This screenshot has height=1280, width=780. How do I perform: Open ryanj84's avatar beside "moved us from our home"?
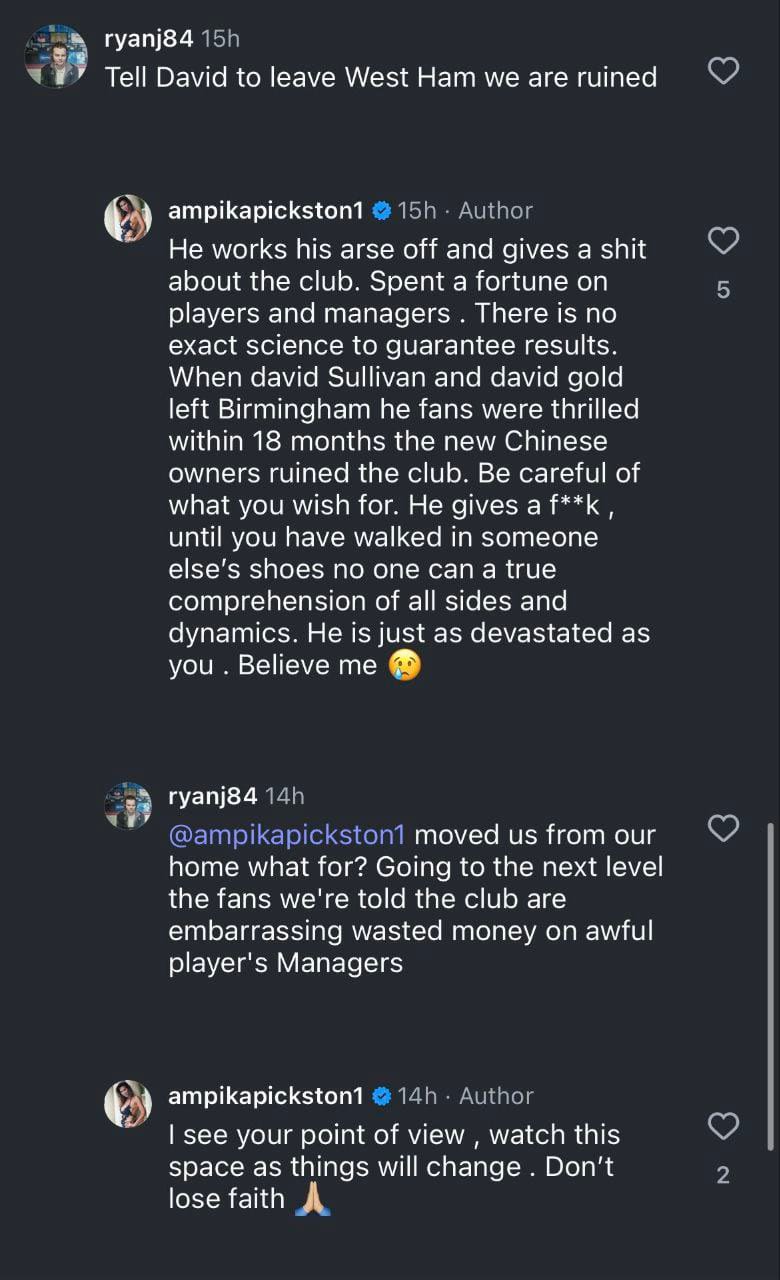coord(128,805)
